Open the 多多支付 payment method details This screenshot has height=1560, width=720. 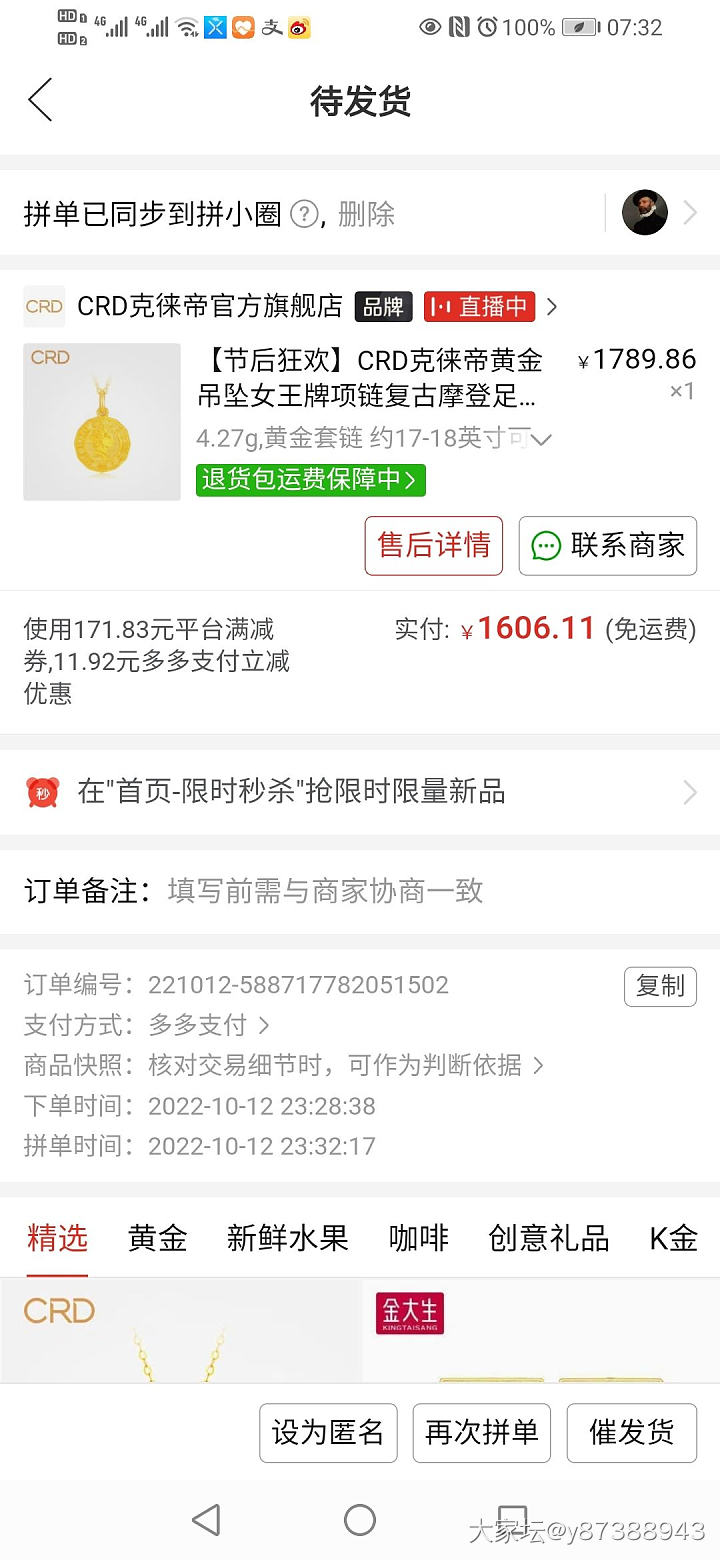208,1025
